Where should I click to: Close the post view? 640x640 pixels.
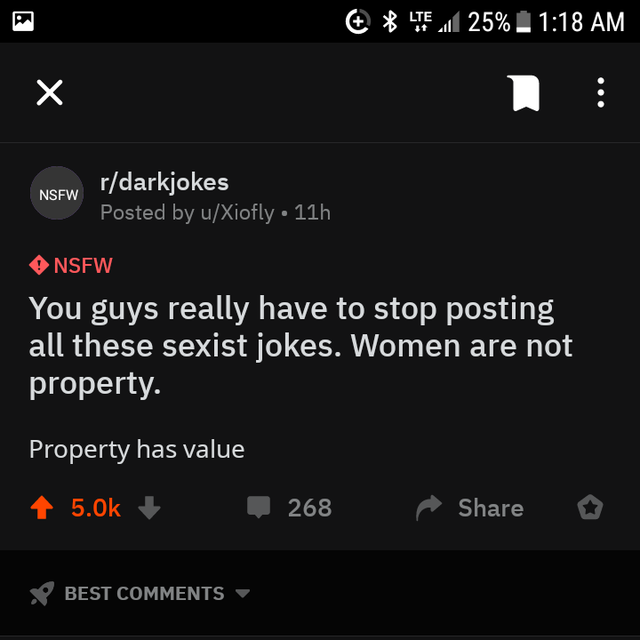[49, 93]
